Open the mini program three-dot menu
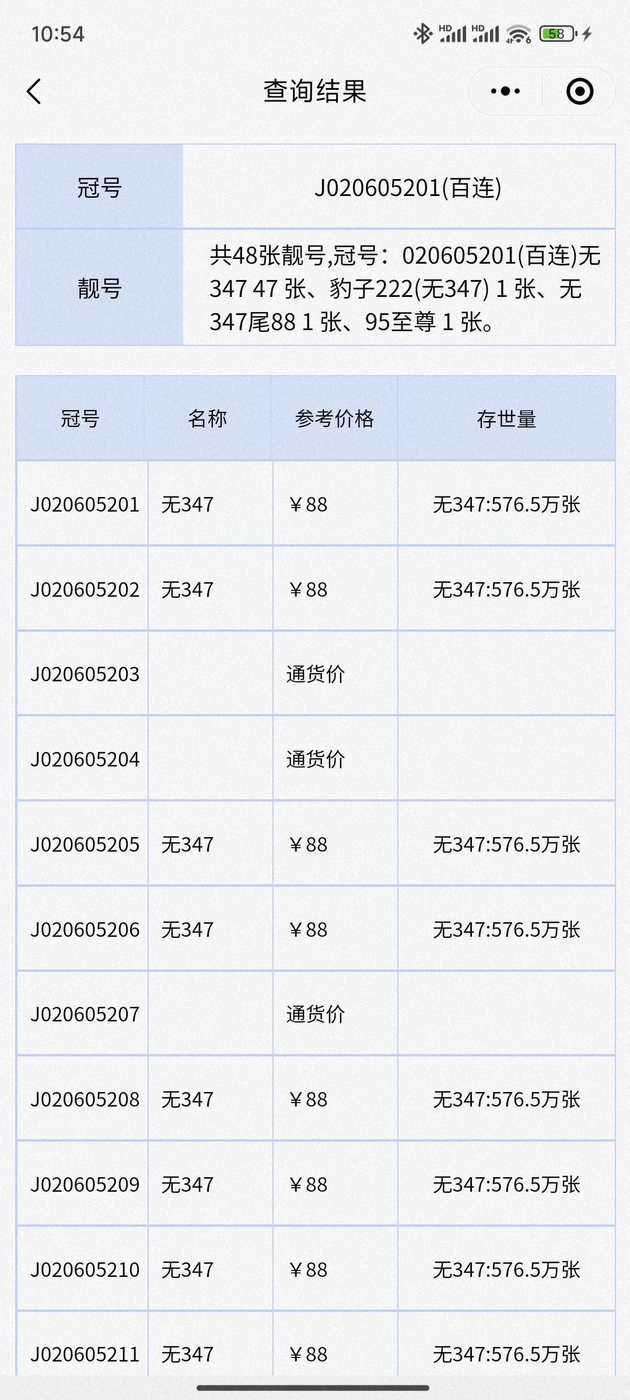630x1400 pixels. pos(505,92)
